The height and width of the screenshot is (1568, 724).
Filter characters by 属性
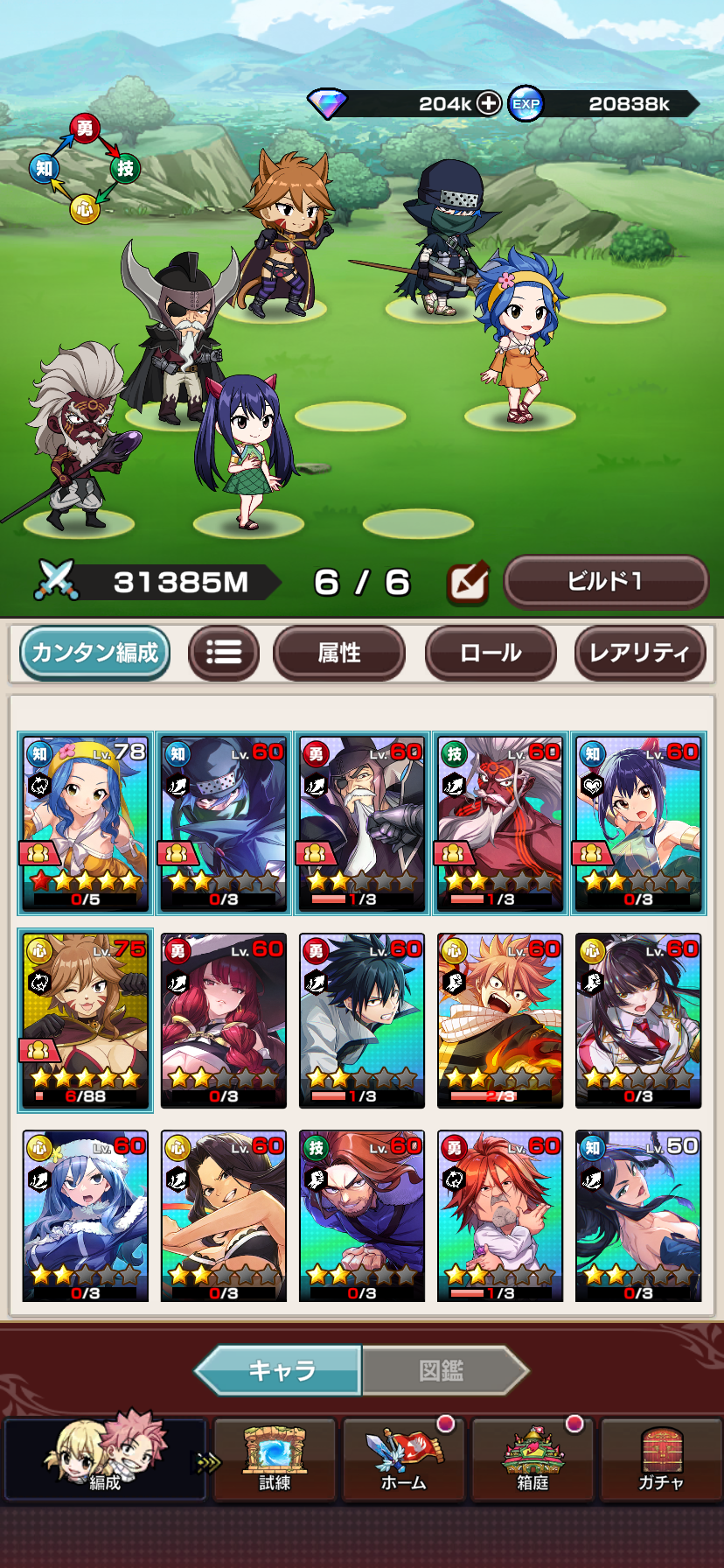tap(339, 653)
